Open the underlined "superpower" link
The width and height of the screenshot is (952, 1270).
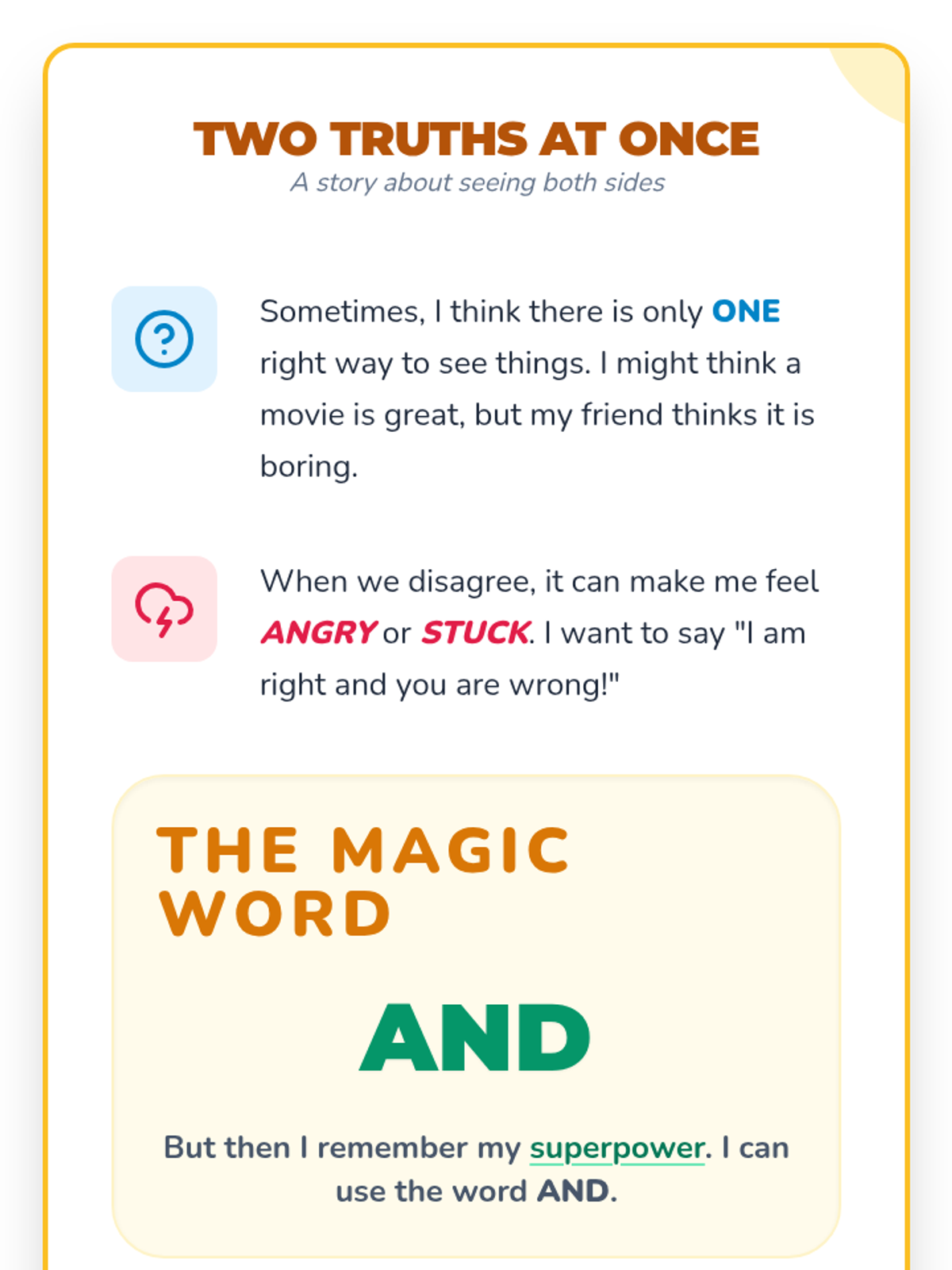click(x=617, y=1149)
